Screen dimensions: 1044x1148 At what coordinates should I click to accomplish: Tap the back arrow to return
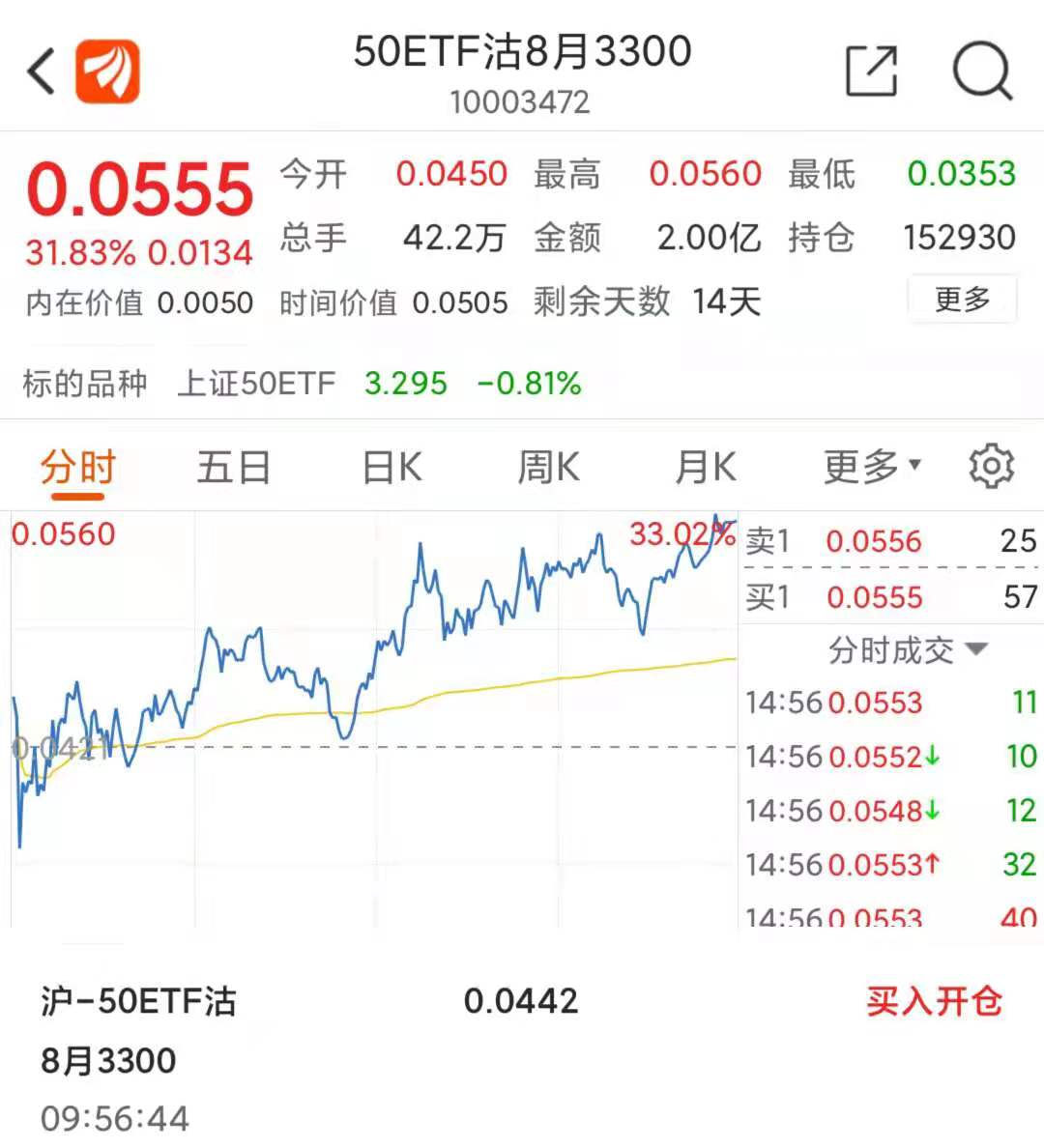point(40,71)
